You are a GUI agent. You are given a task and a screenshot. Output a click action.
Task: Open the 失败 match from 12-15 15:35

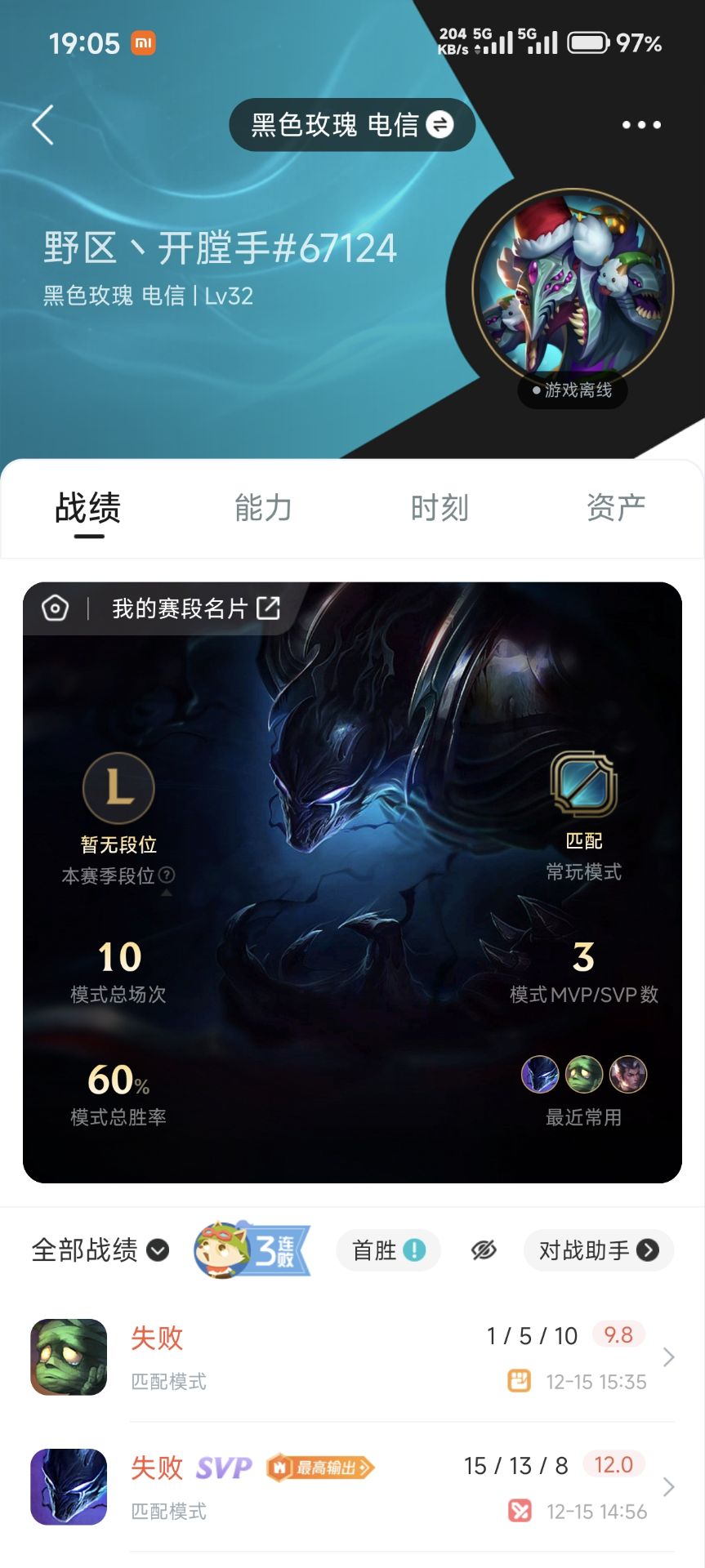[352, 1357]
